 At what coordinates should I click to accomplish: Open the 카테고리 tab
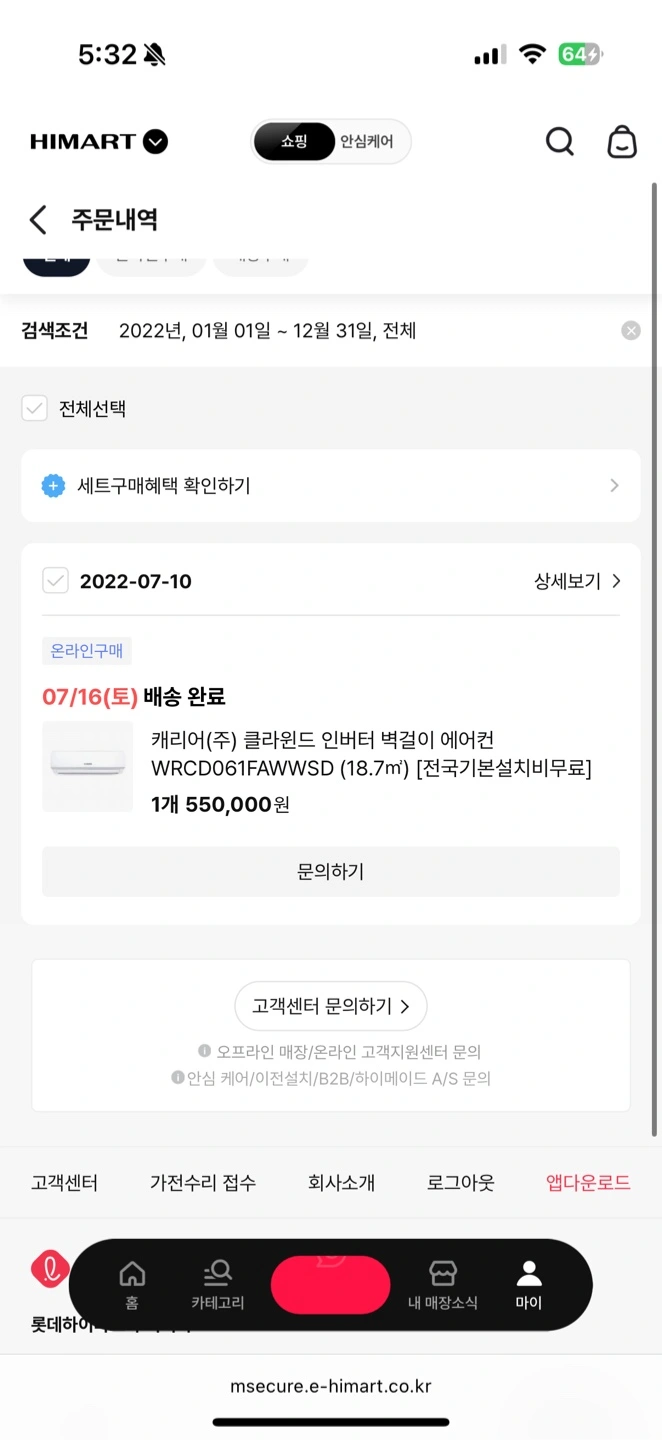pos(218,1285)
